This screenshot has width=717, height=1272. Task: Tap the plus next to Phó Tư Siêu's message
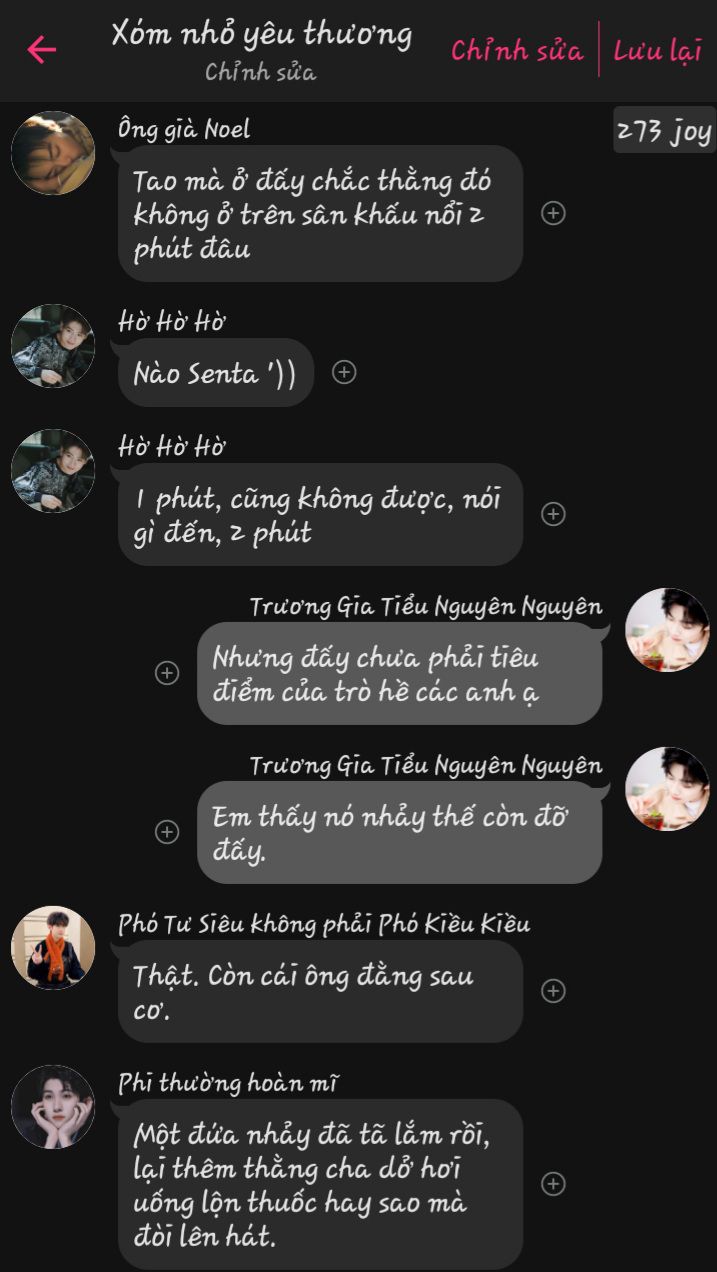coord(553,991)
